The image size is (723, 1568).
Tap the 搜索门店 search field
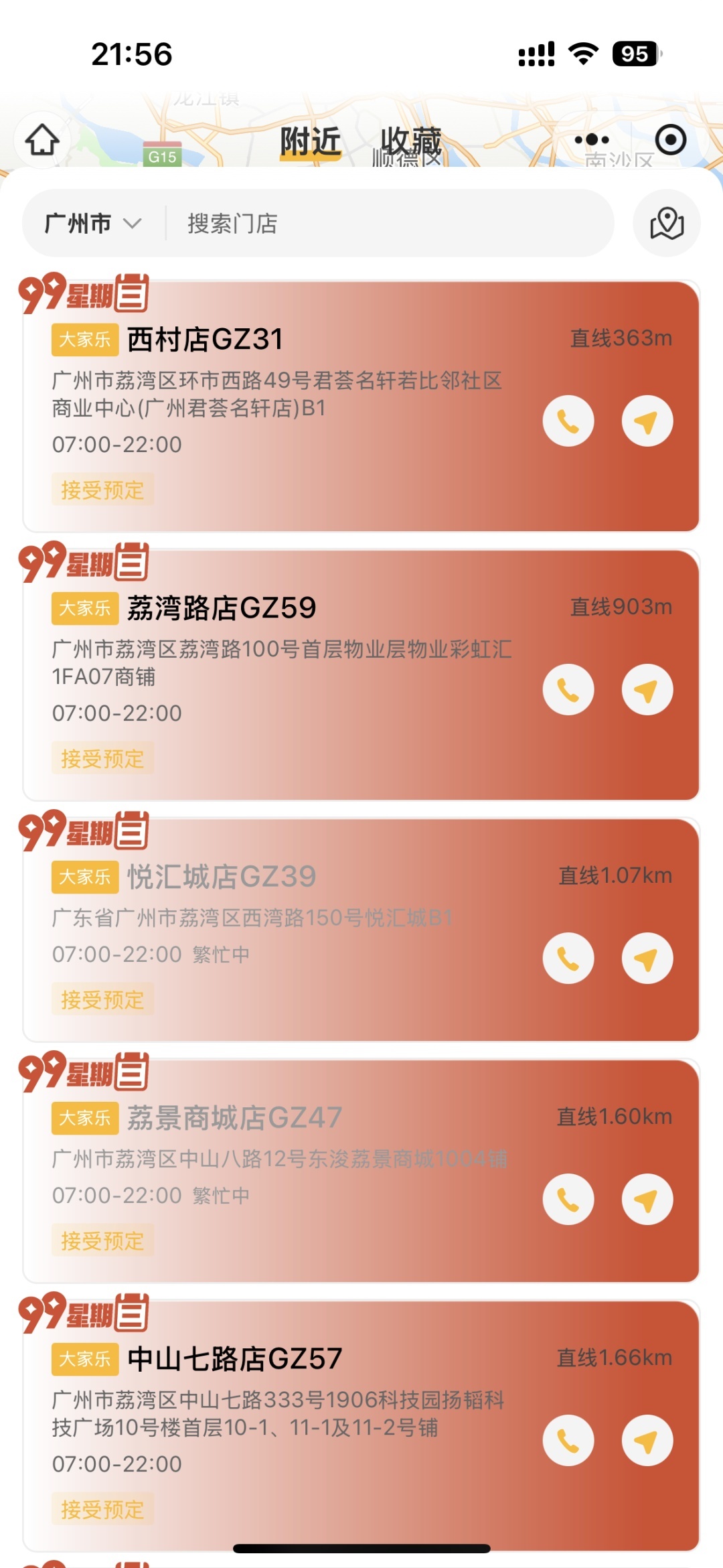388,223
